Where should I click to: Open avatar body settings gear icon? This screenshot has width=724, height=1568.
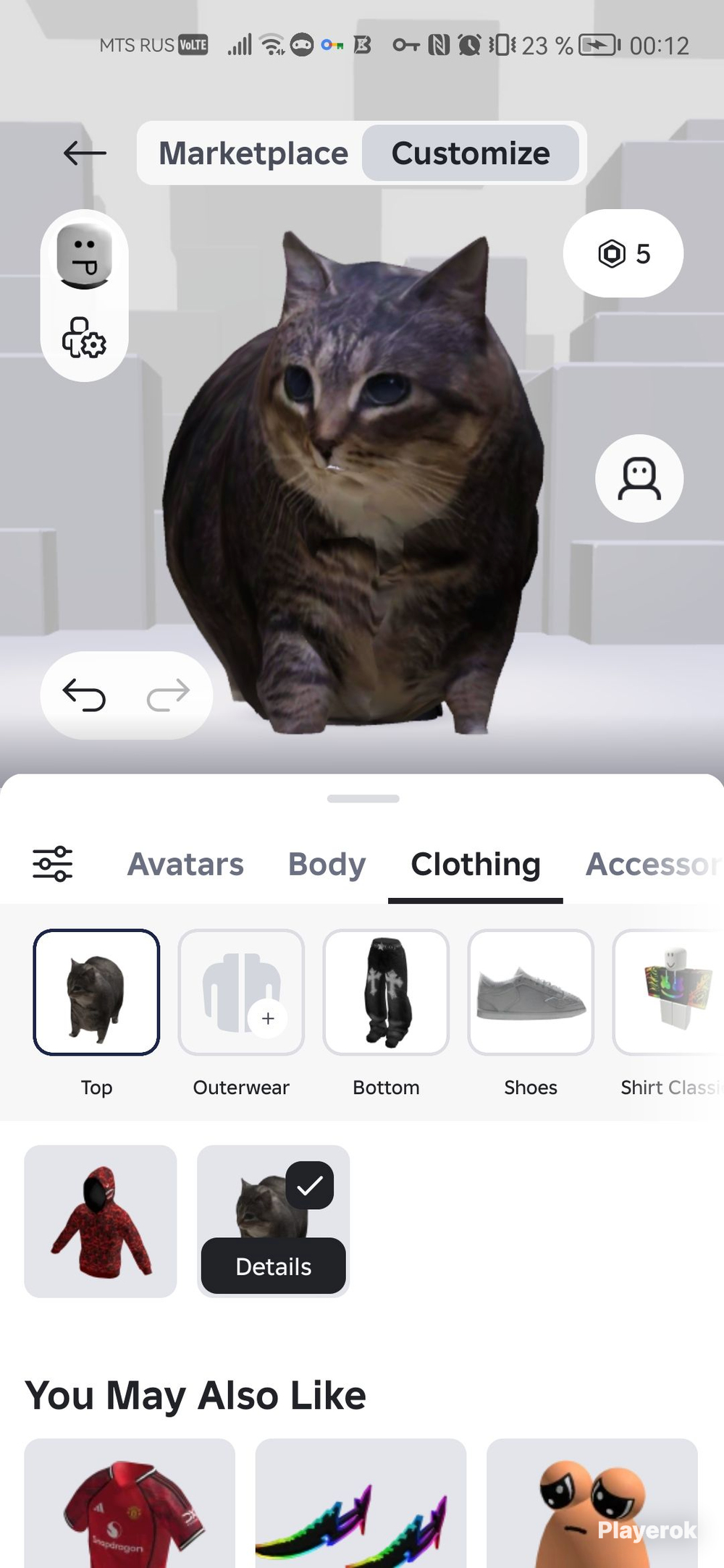[85, 338]
